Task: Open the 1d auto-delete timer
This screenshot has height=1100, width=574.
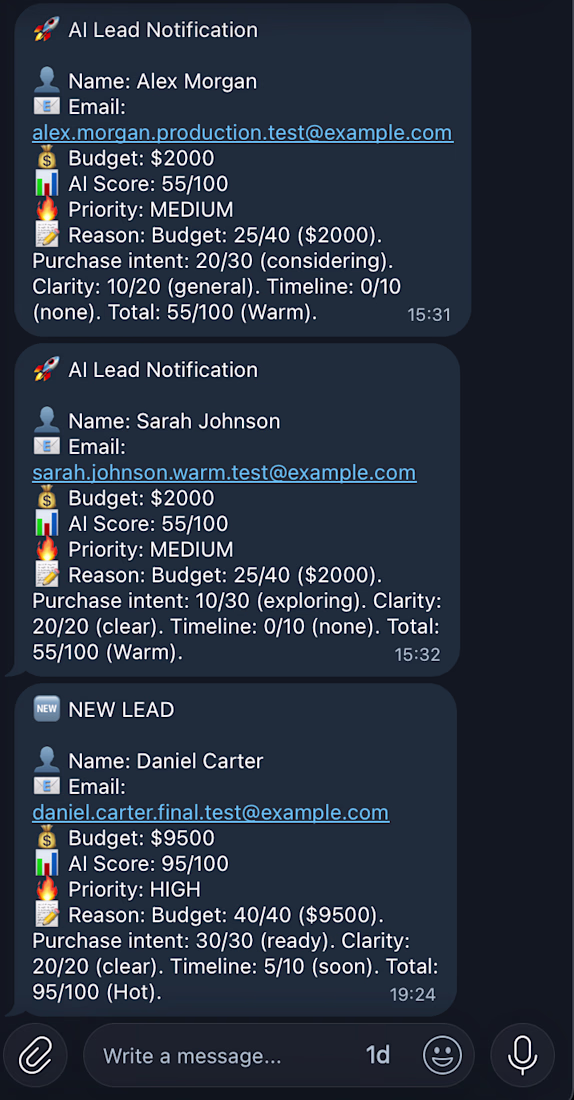Action: tap(378, 1055)
